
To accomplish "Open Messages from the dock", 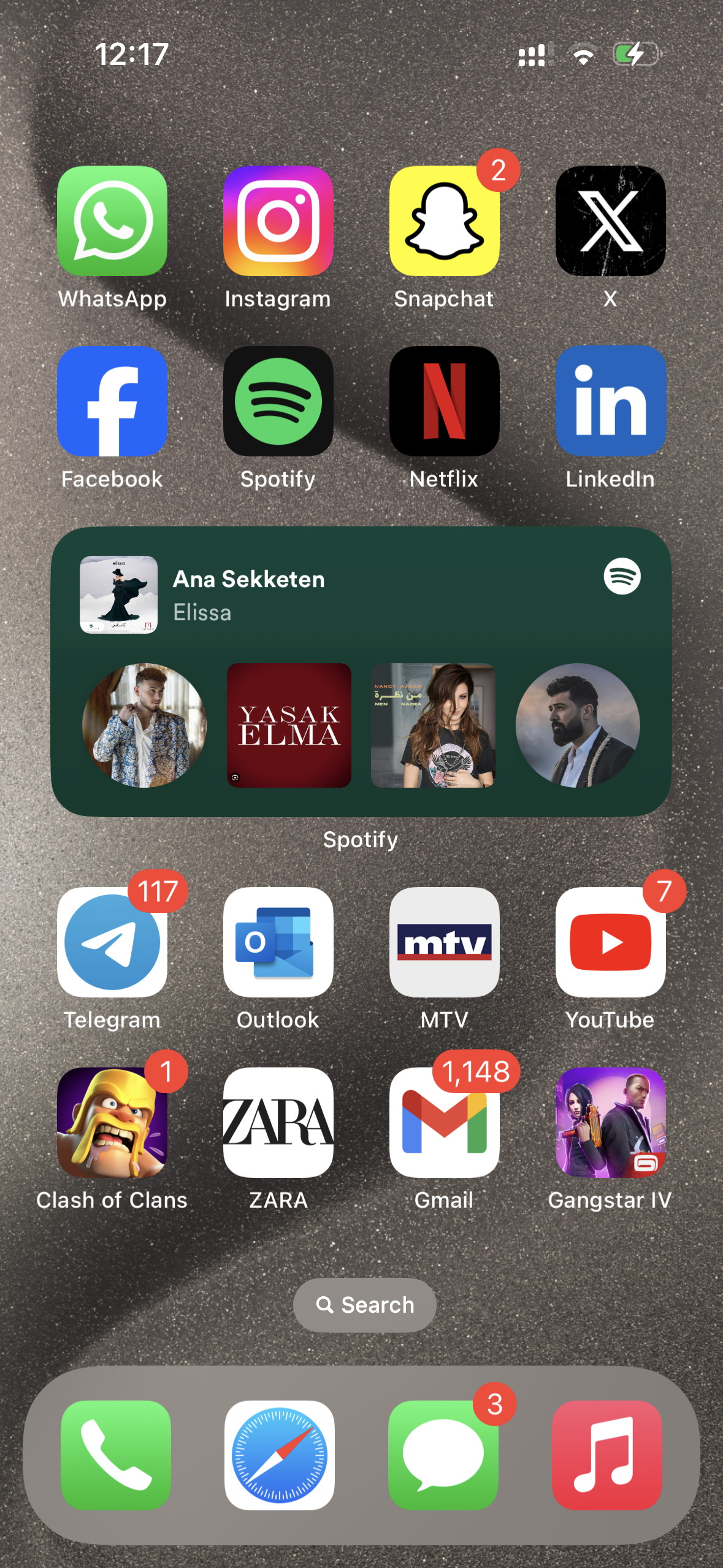I will (x=443, y=1455).
